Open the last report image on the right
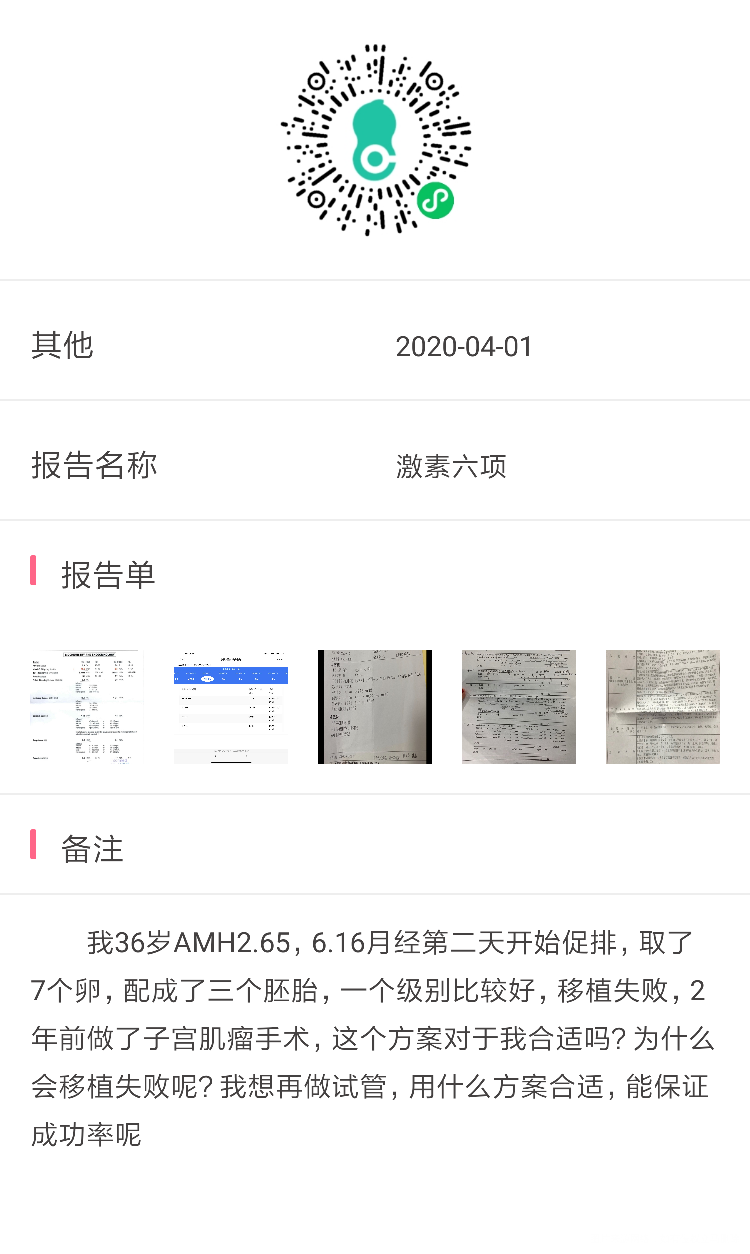 coord(662,706)
